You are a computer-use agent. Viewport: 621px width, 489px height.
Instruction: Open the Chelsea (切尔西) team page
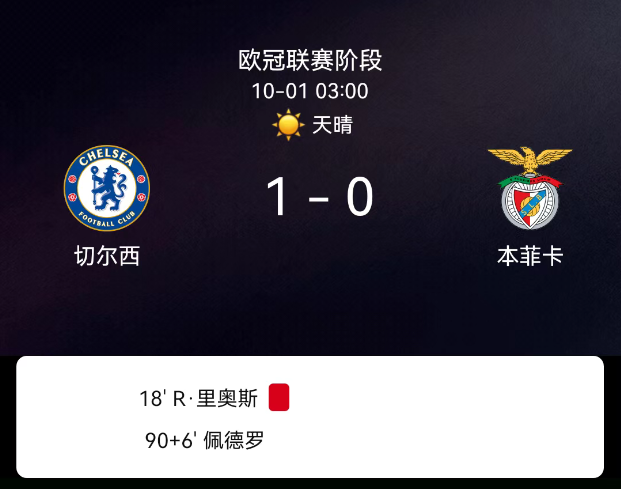pos(107,188)
